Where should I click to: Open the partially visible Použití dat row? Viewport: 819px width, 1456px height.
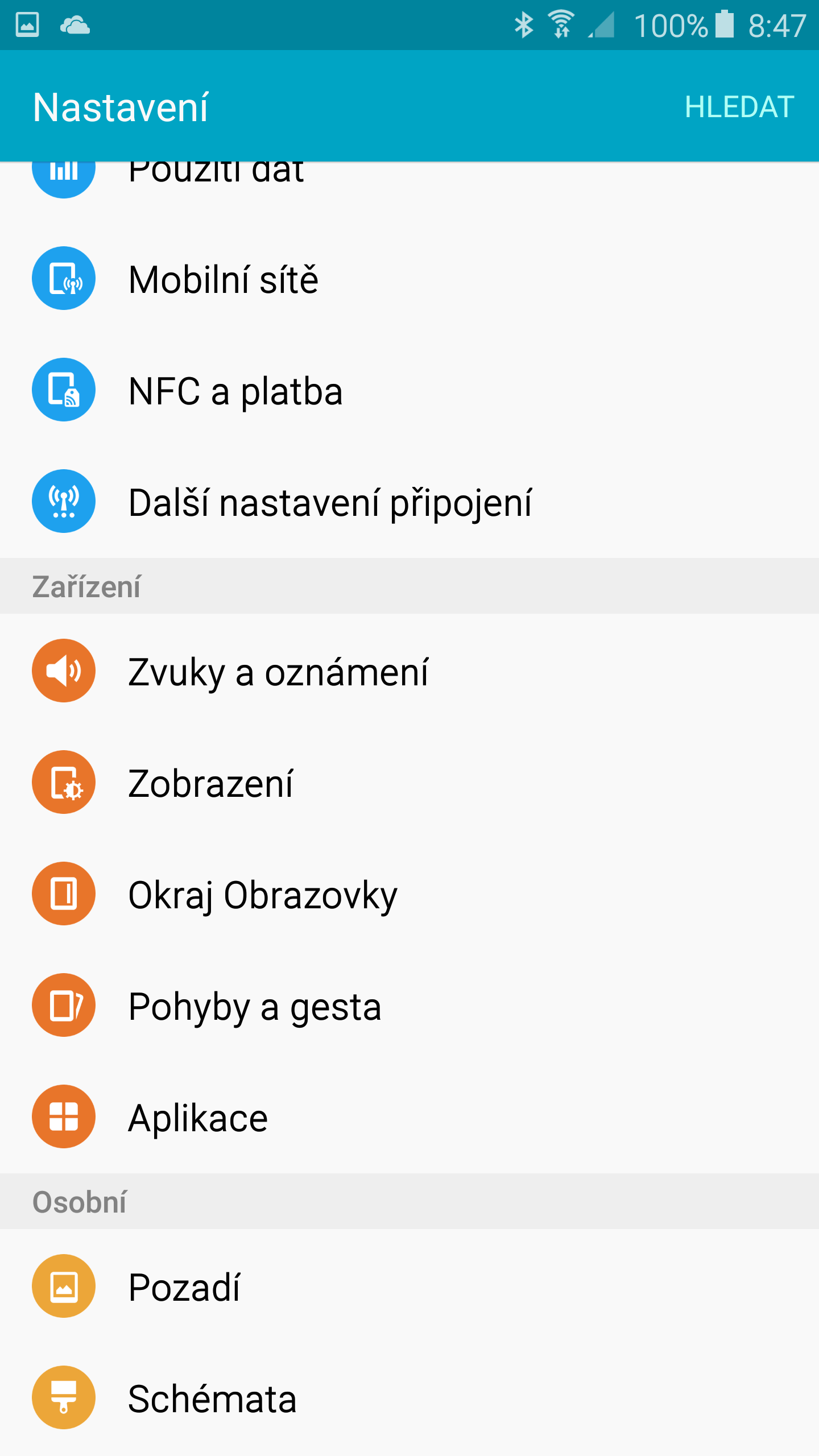click(409, 192)
